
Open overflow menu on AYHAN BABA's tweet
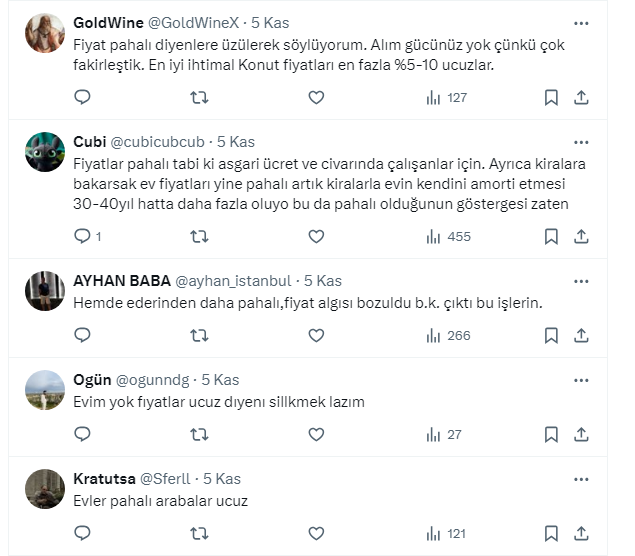[581, 280]
